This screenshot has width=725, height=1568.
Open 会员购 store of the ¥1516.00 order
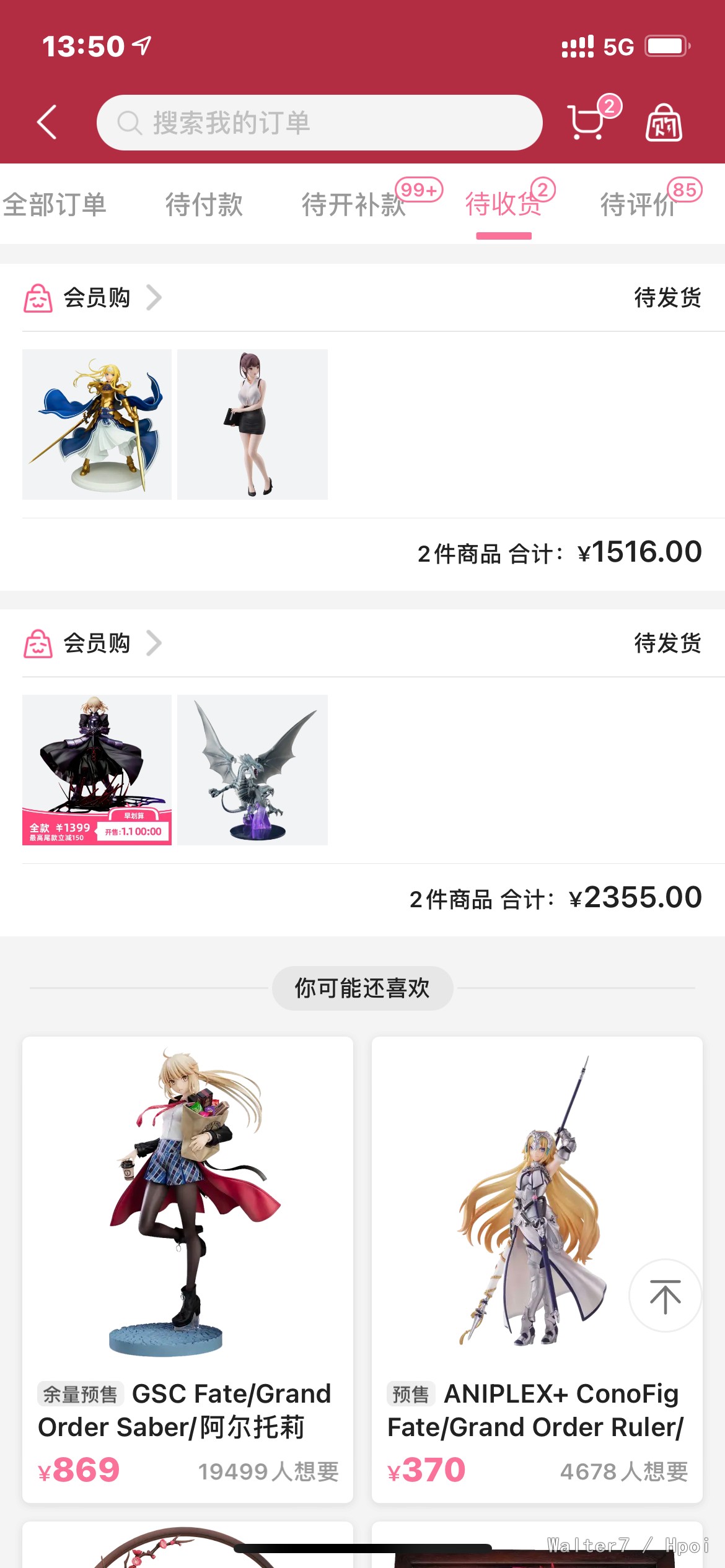point(96,298)
